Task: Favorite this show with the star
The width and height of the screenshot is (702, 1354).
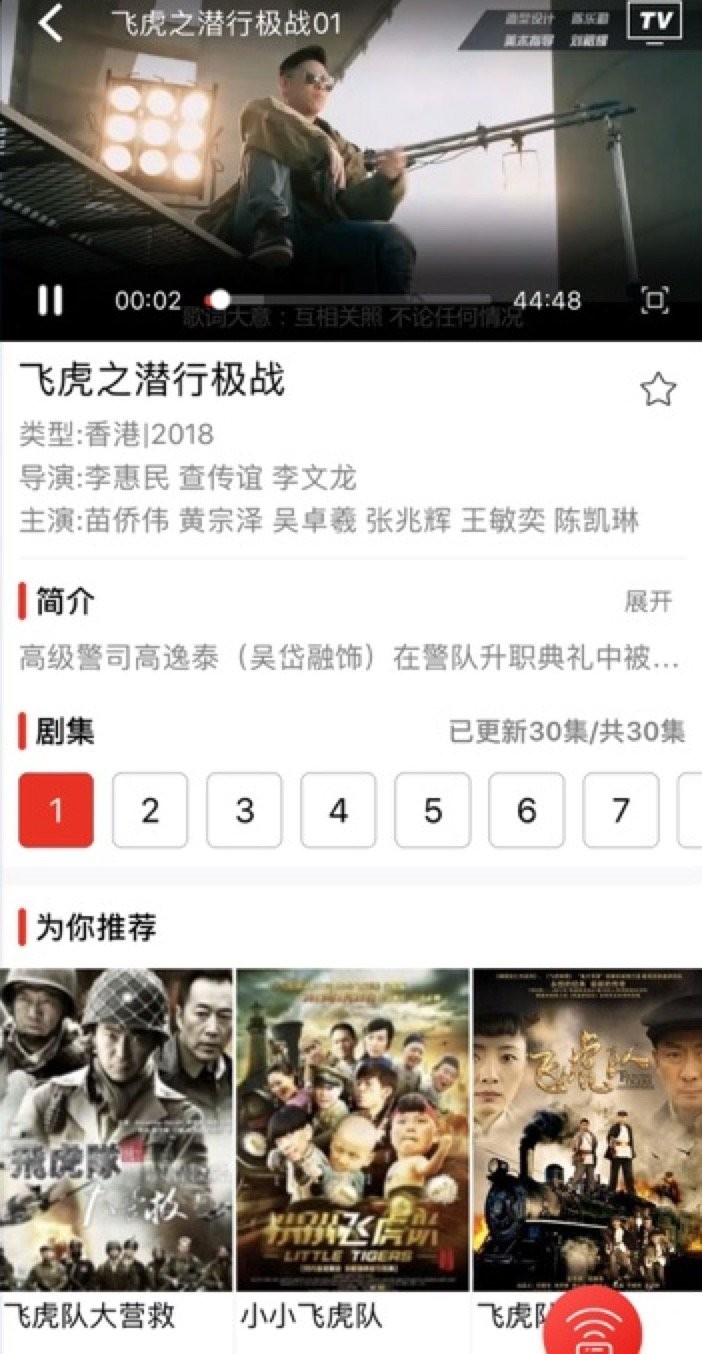Action: pos(657,389)
